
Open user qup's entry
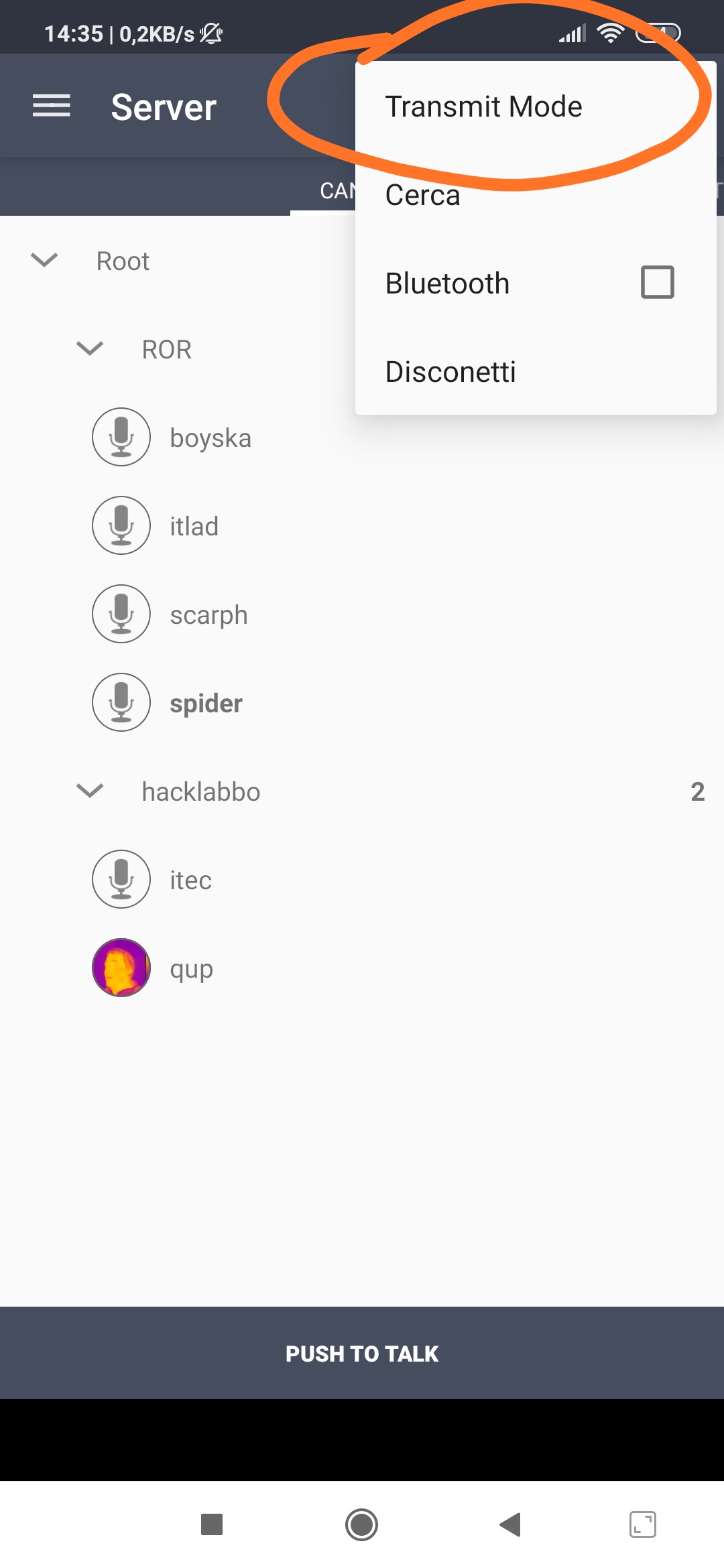click(x=362, y=968)
